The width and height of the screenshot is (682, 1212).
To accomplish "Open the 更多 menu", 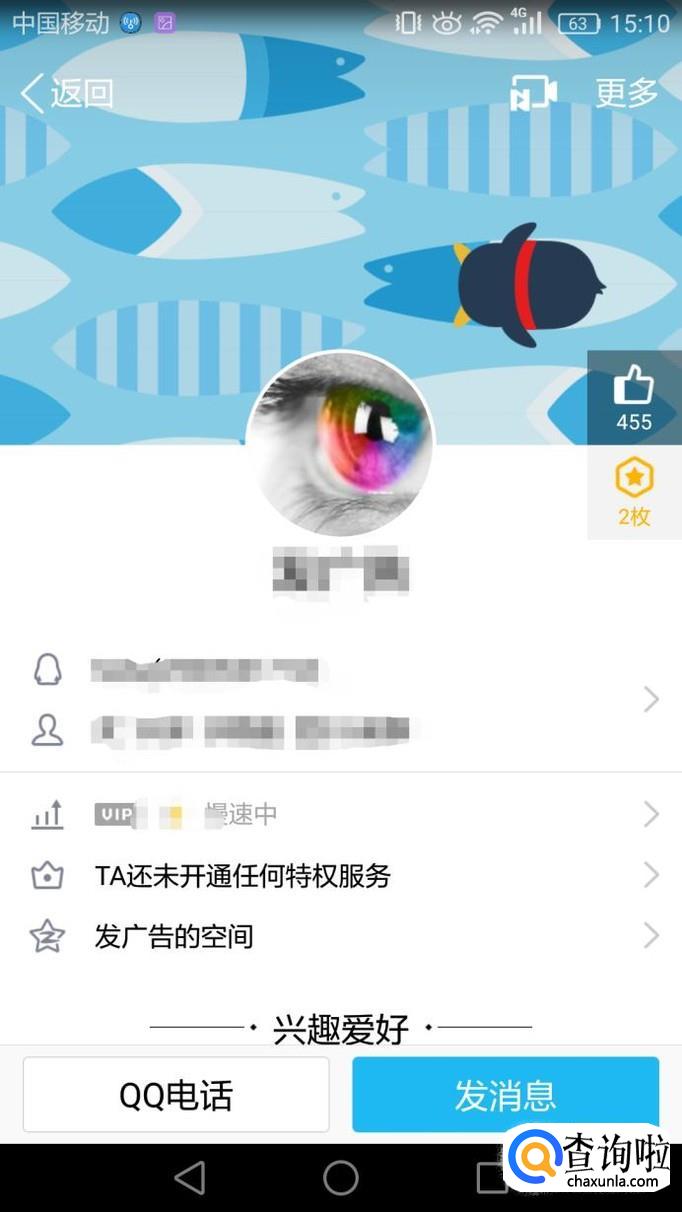I will click(627, 93).
